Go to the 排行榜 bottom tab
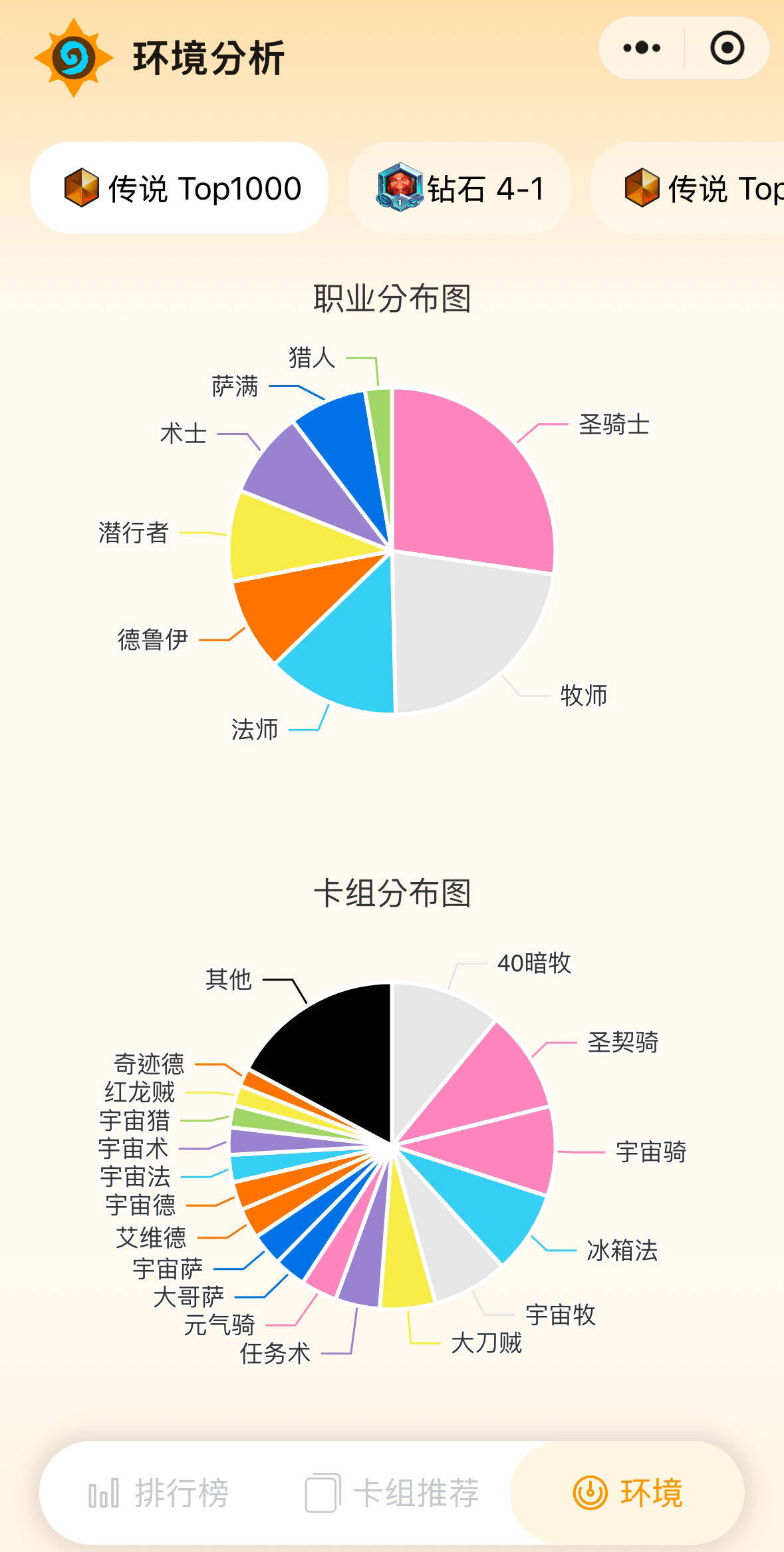Image resolution: width=784 pixels, height=1552 pixels. click(x=158, y=1493)
